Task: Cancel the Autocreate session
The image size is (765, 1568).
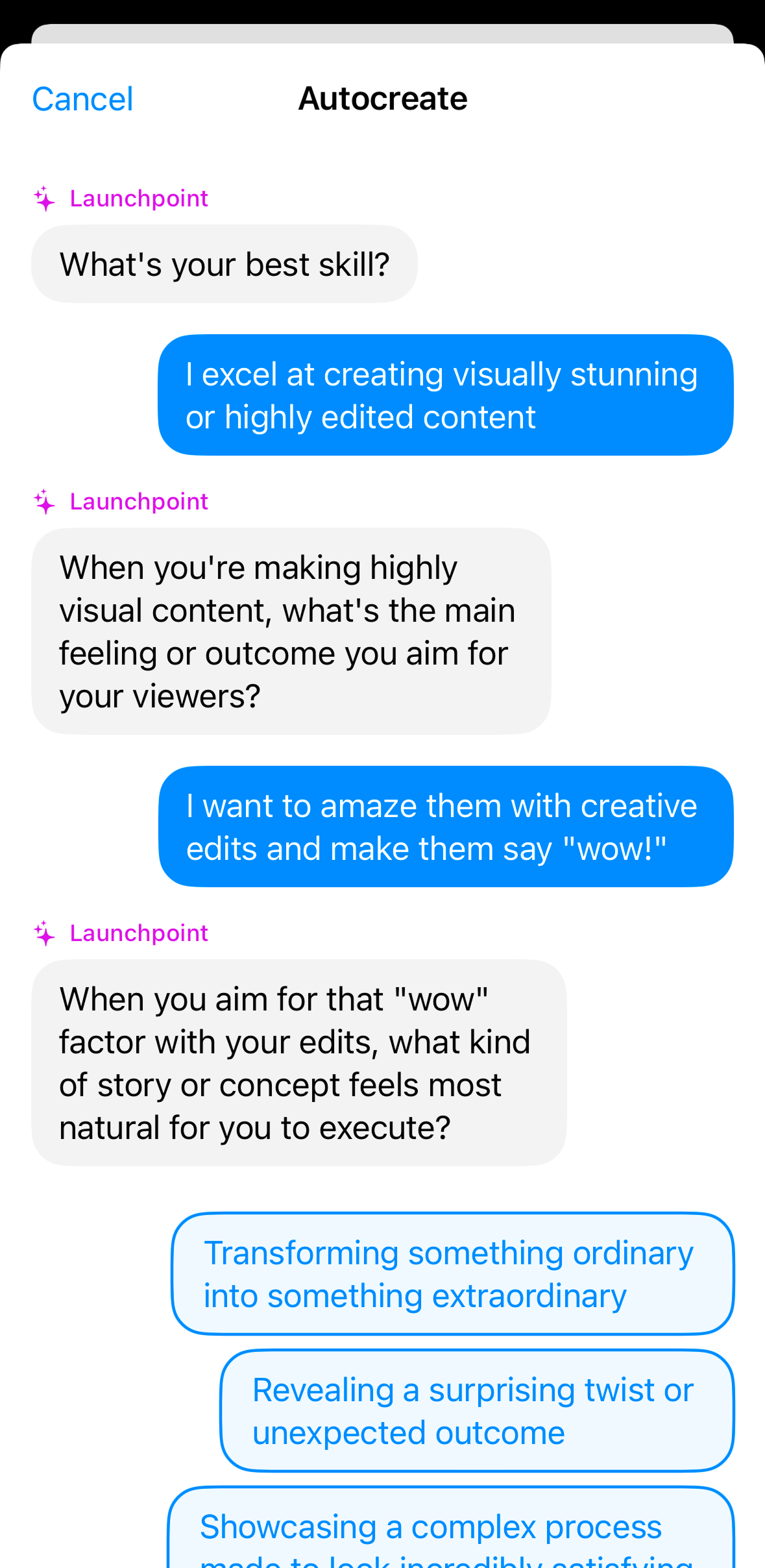Action: 82,99
